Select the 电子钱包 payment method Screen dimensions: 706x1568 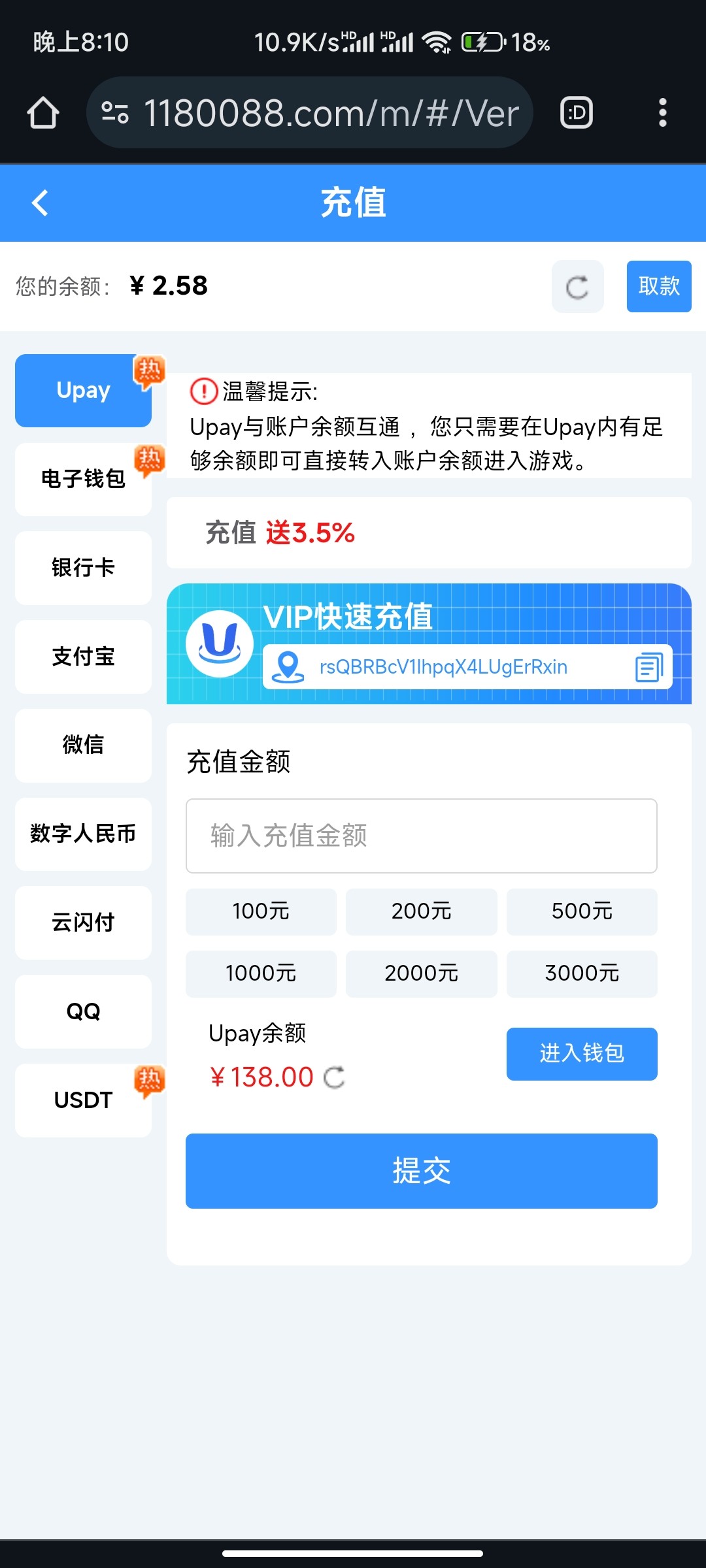[x=83, y=479]
